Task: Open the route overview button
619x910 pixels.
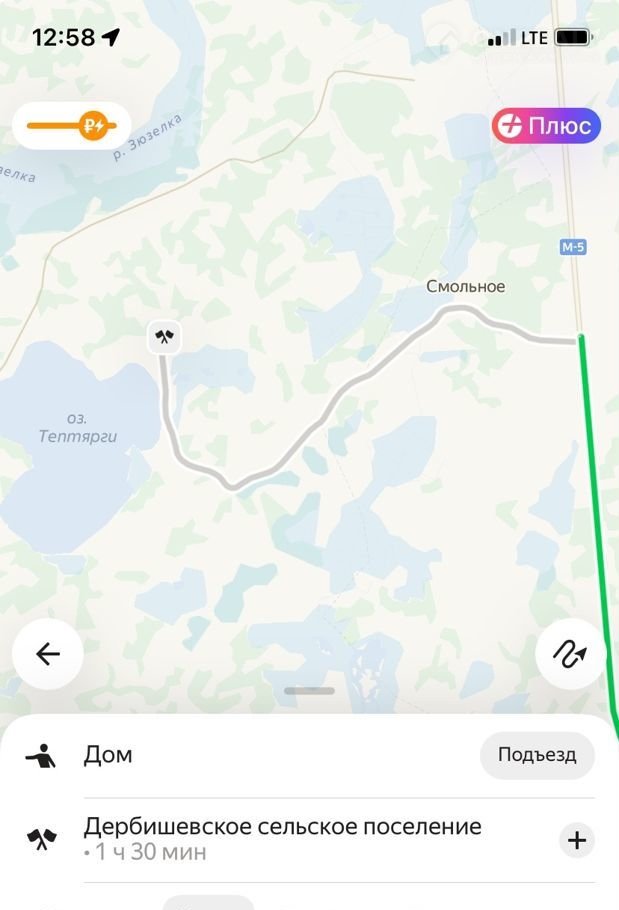Action: point(571,654)
